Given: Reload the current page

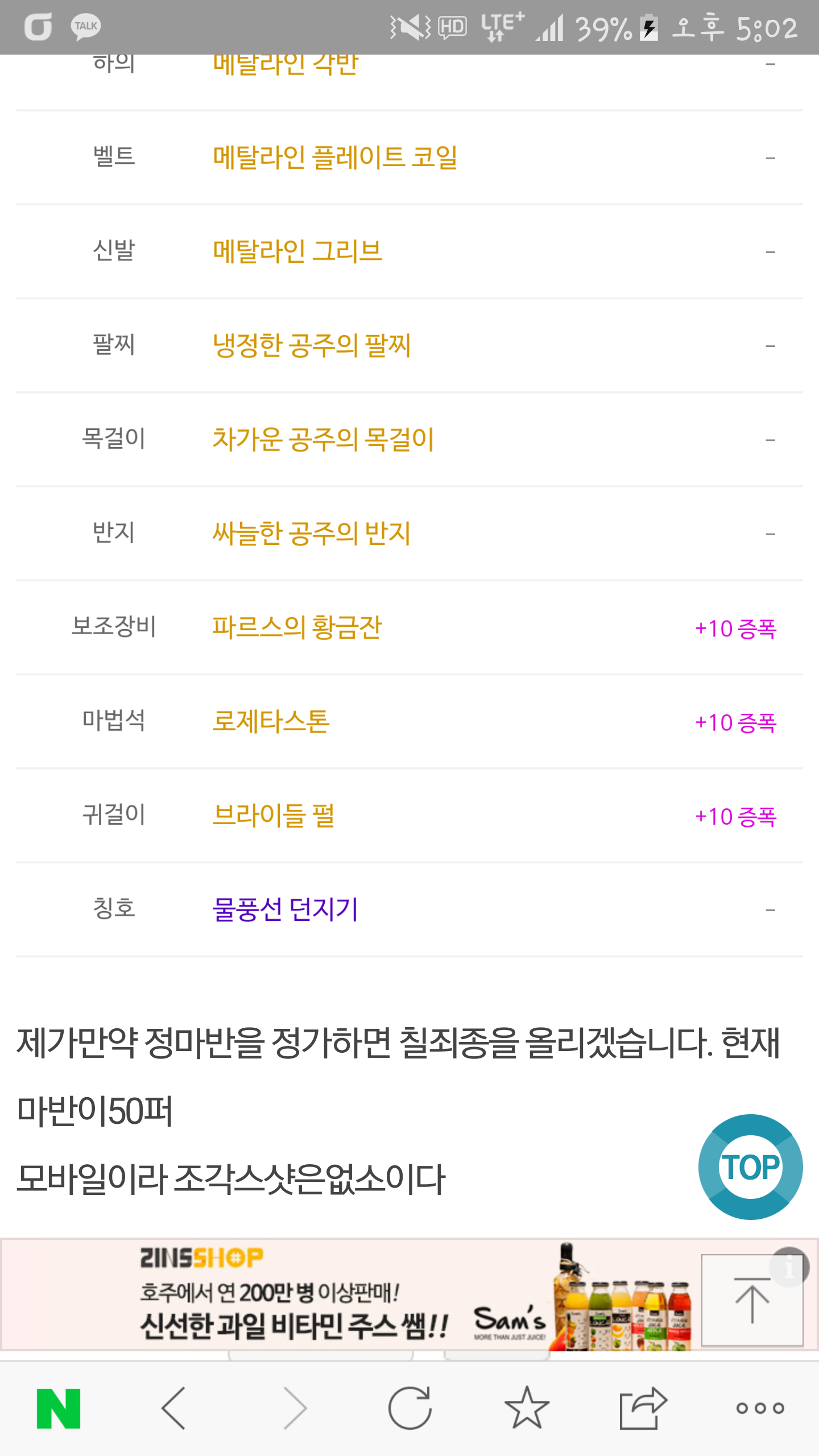Looking at the screenshot, I should [409, 1408].
